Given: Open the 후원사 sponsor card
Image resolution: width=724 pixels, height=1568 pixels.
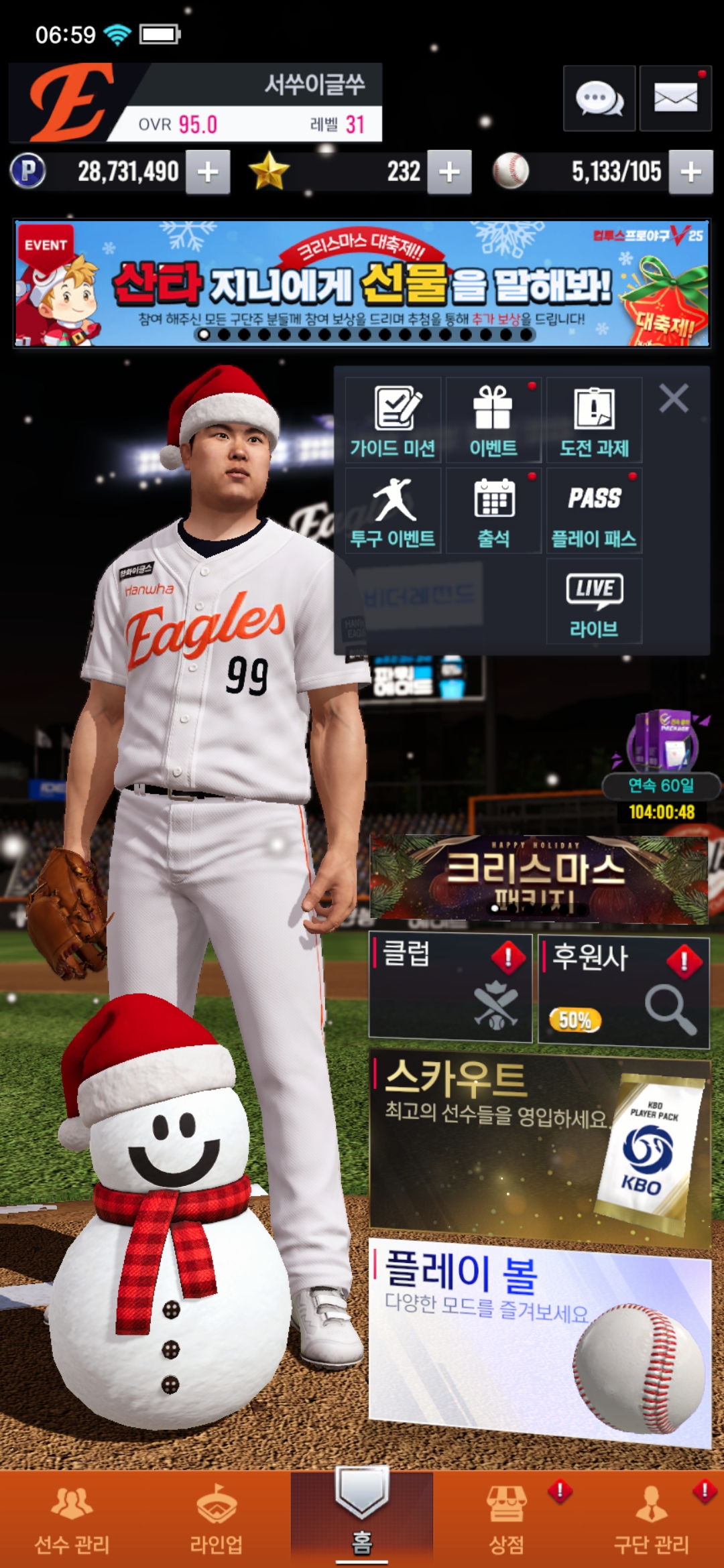Looking at the screenshot, I should pos(623,992).
